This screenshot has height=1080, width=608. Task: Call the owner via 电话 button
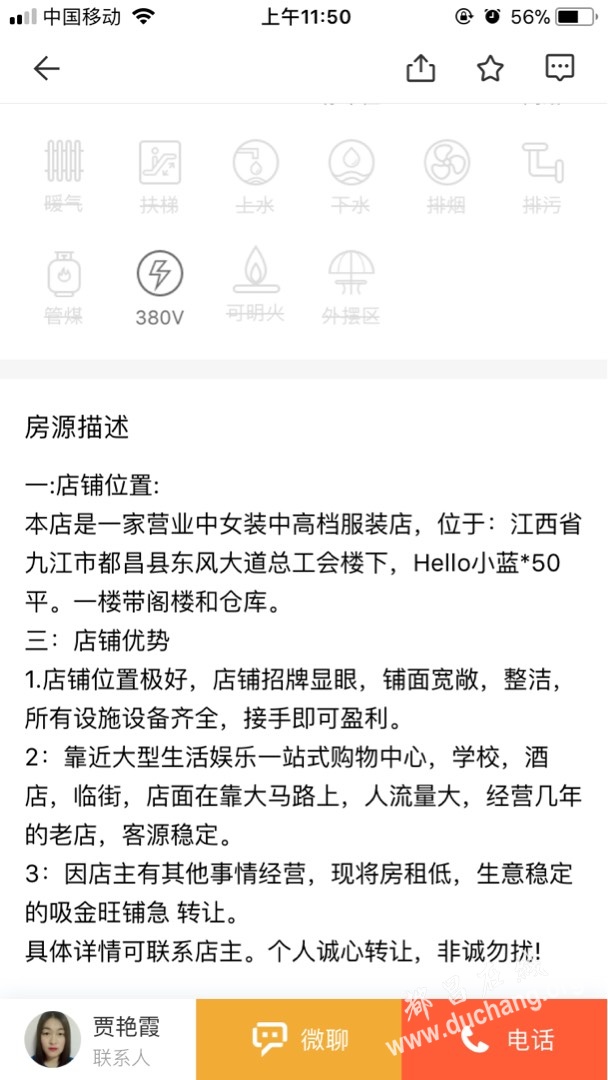click(505, 1039)
